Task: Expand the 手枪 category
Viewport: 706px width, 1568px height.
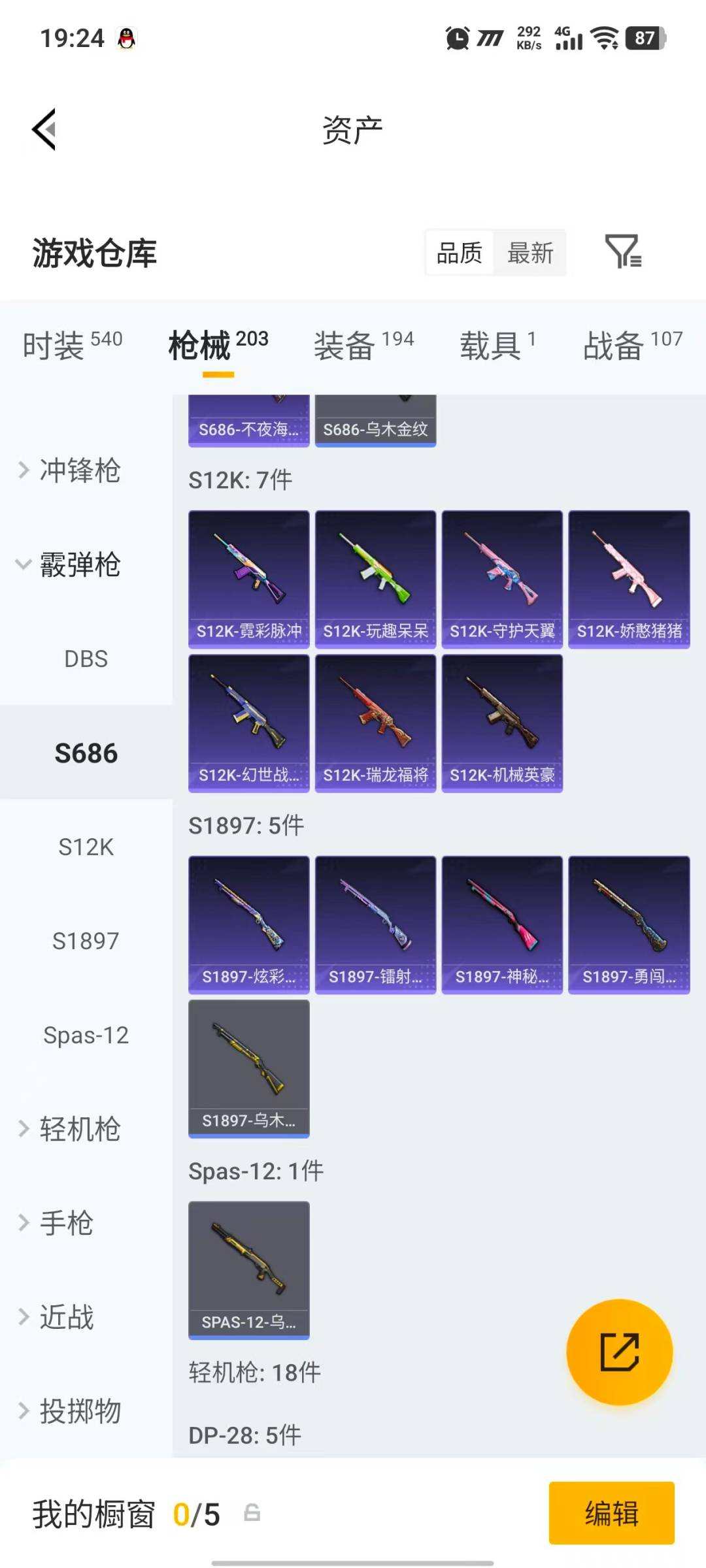Action: [67, 1223]
